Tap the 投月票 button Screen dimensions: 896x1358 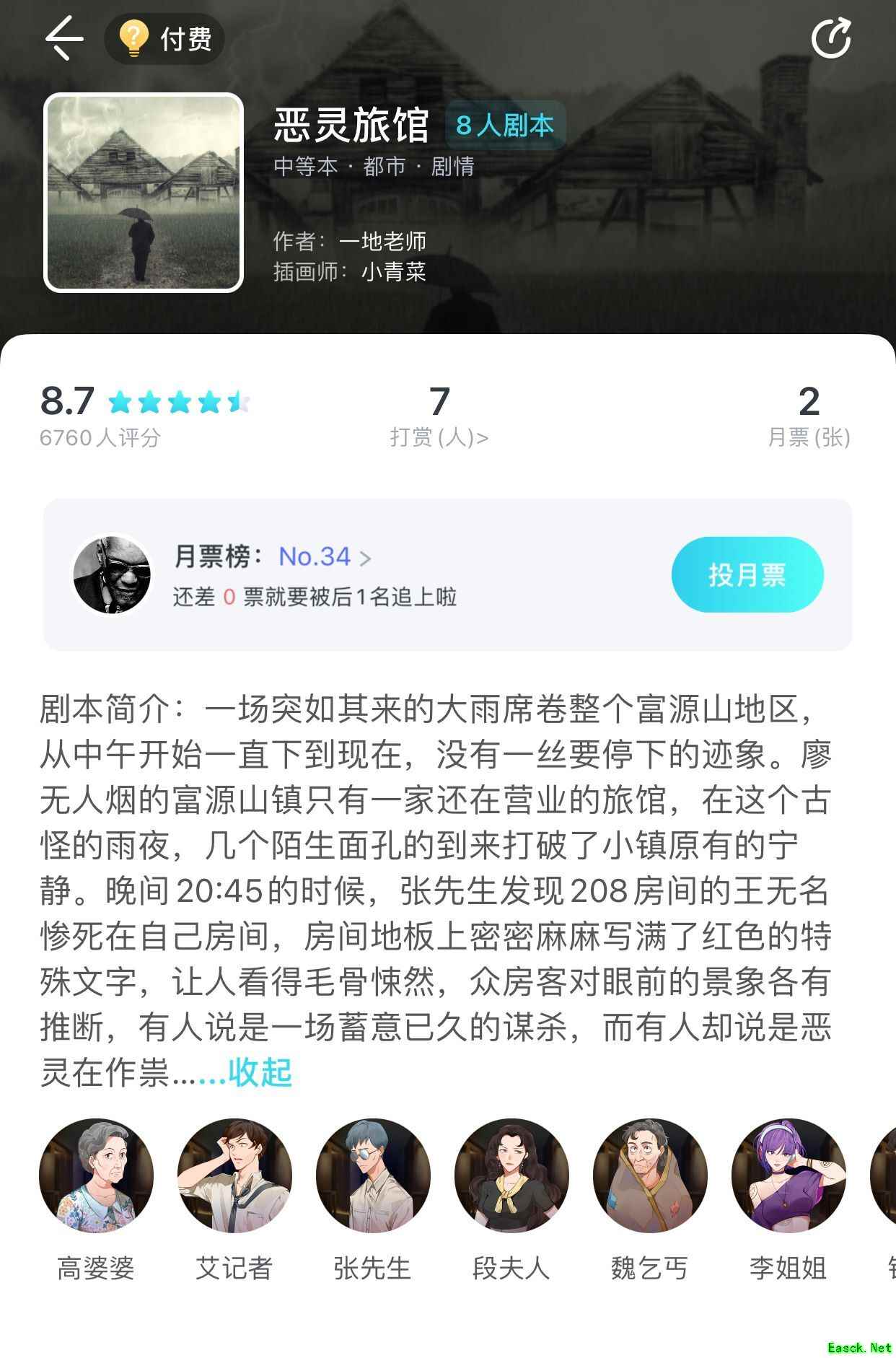tap(747, 575)
